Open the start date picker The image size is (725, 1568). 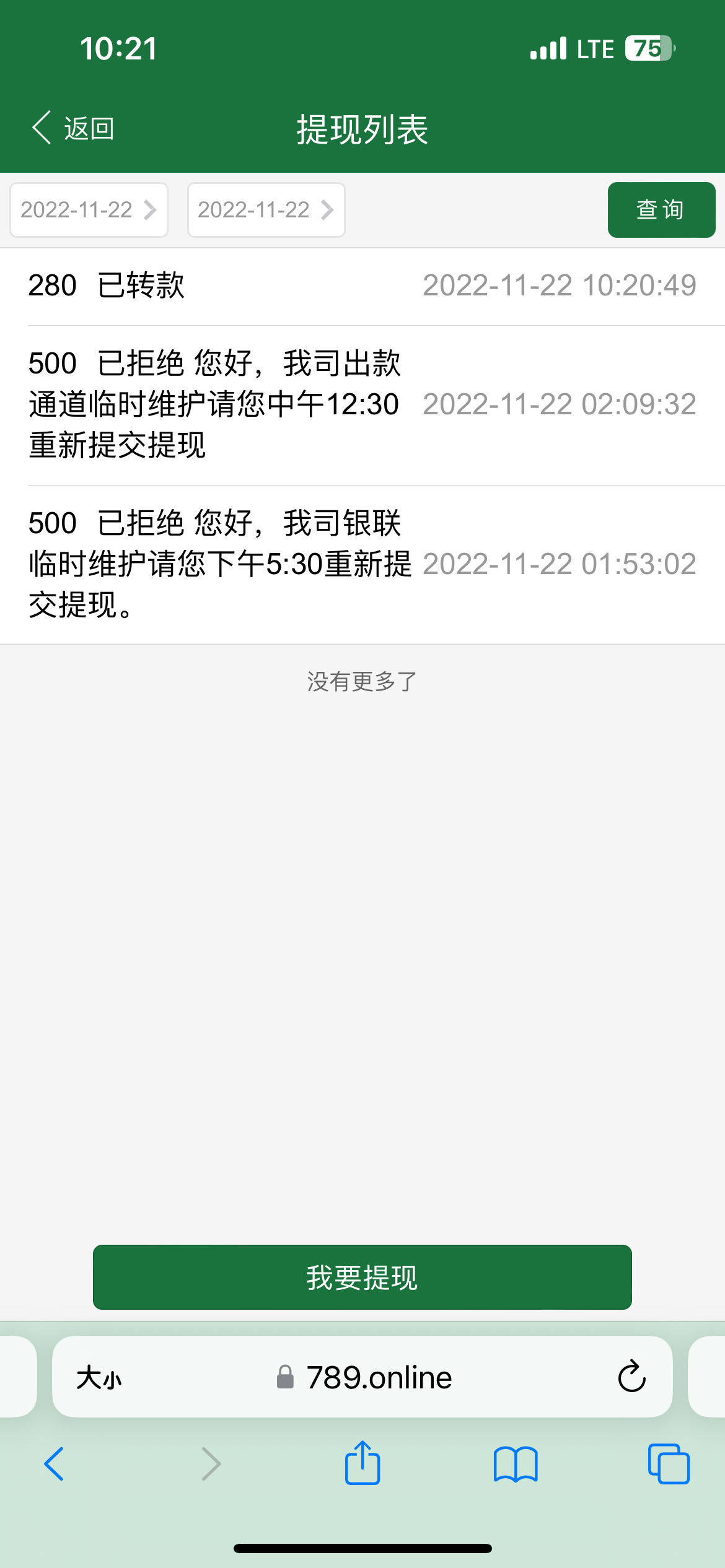89,210
